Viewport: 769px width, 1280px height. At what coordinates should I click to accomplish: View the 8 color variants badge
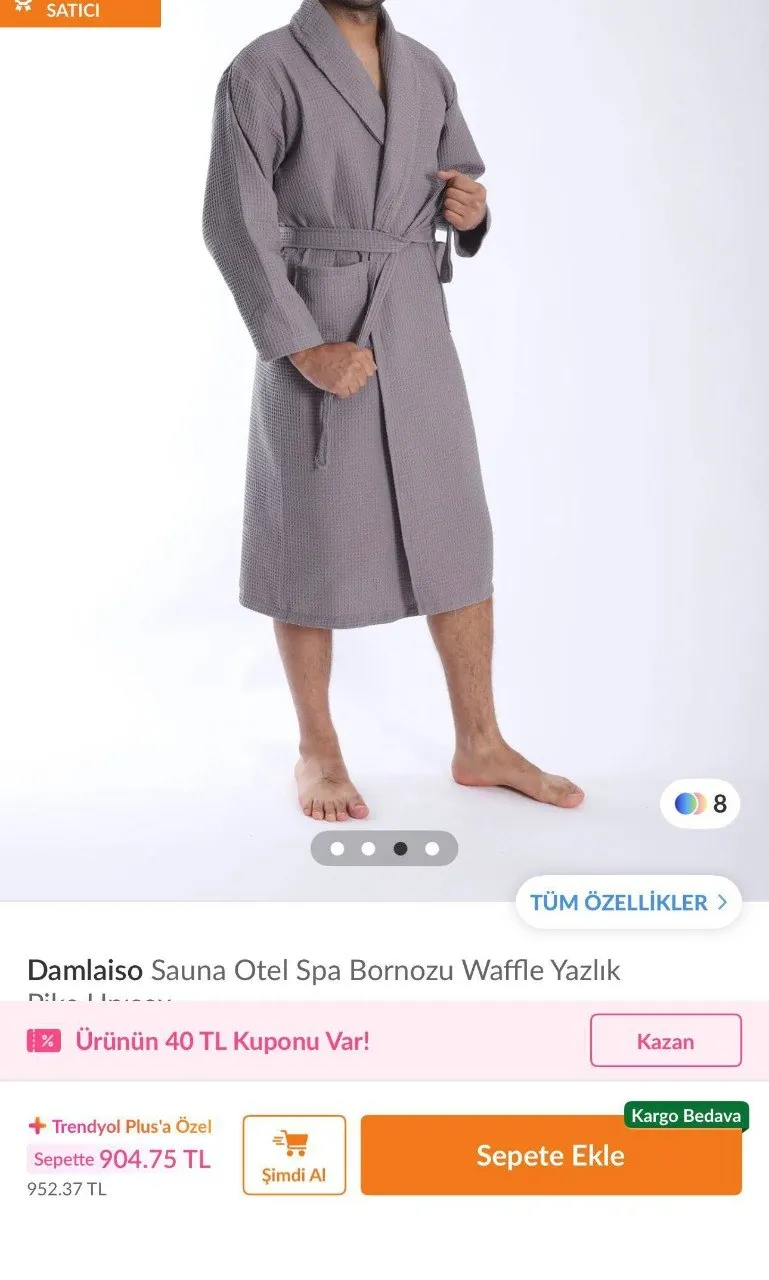pyautogui.click(x=700, y=803)
